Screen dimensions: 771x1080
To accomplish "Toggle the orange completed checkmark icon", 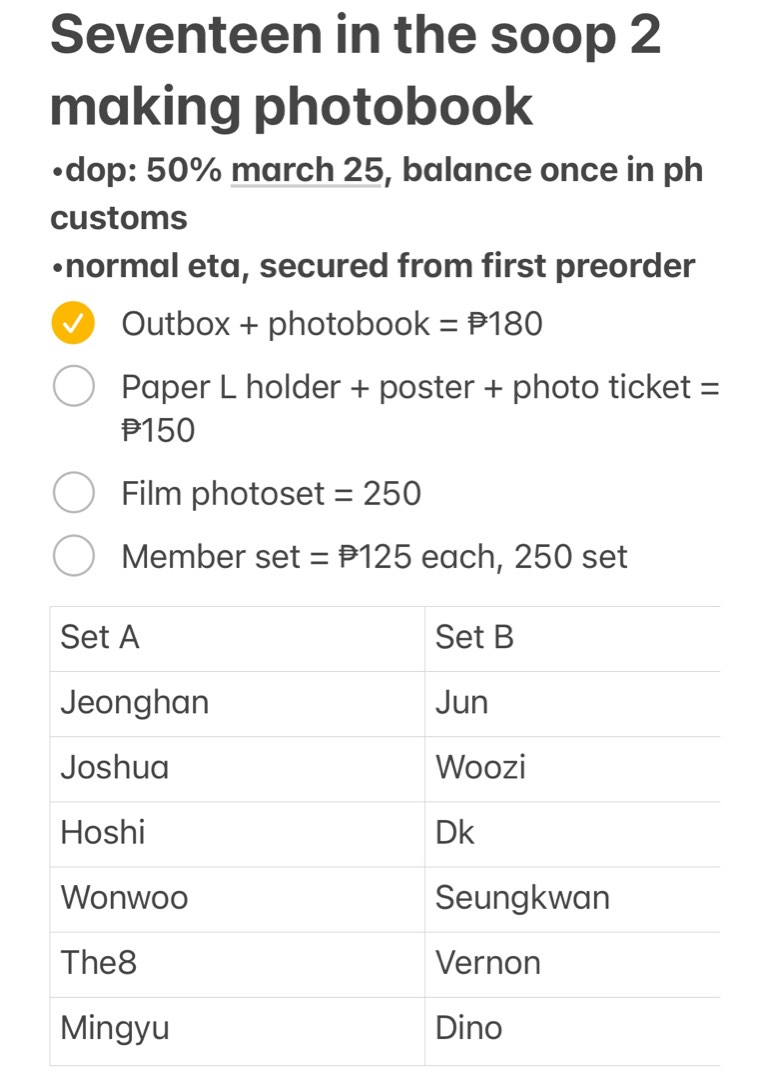I will click(72, 323).
